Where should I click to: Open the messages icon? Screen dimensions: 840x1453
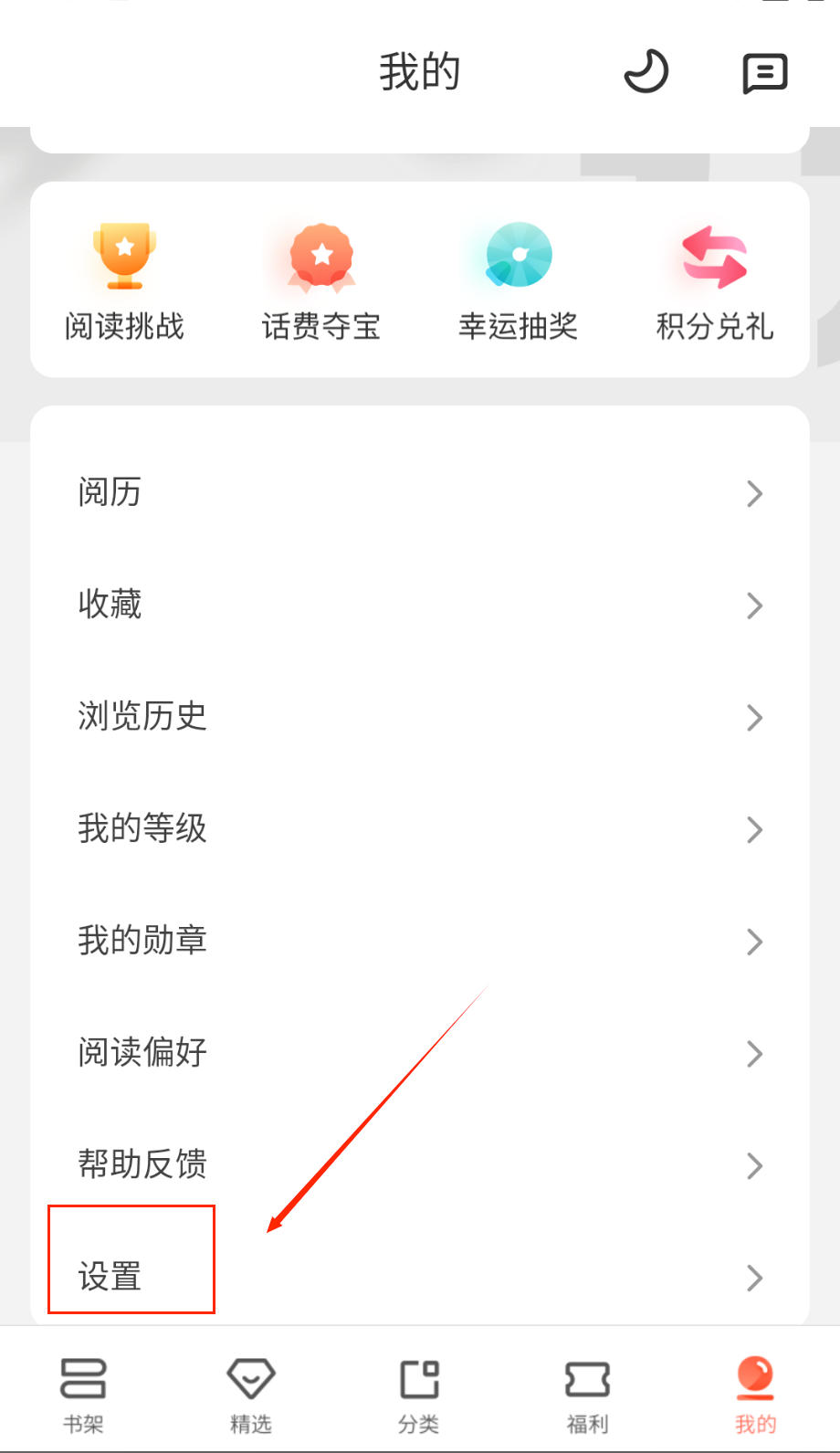pos(764,73)
